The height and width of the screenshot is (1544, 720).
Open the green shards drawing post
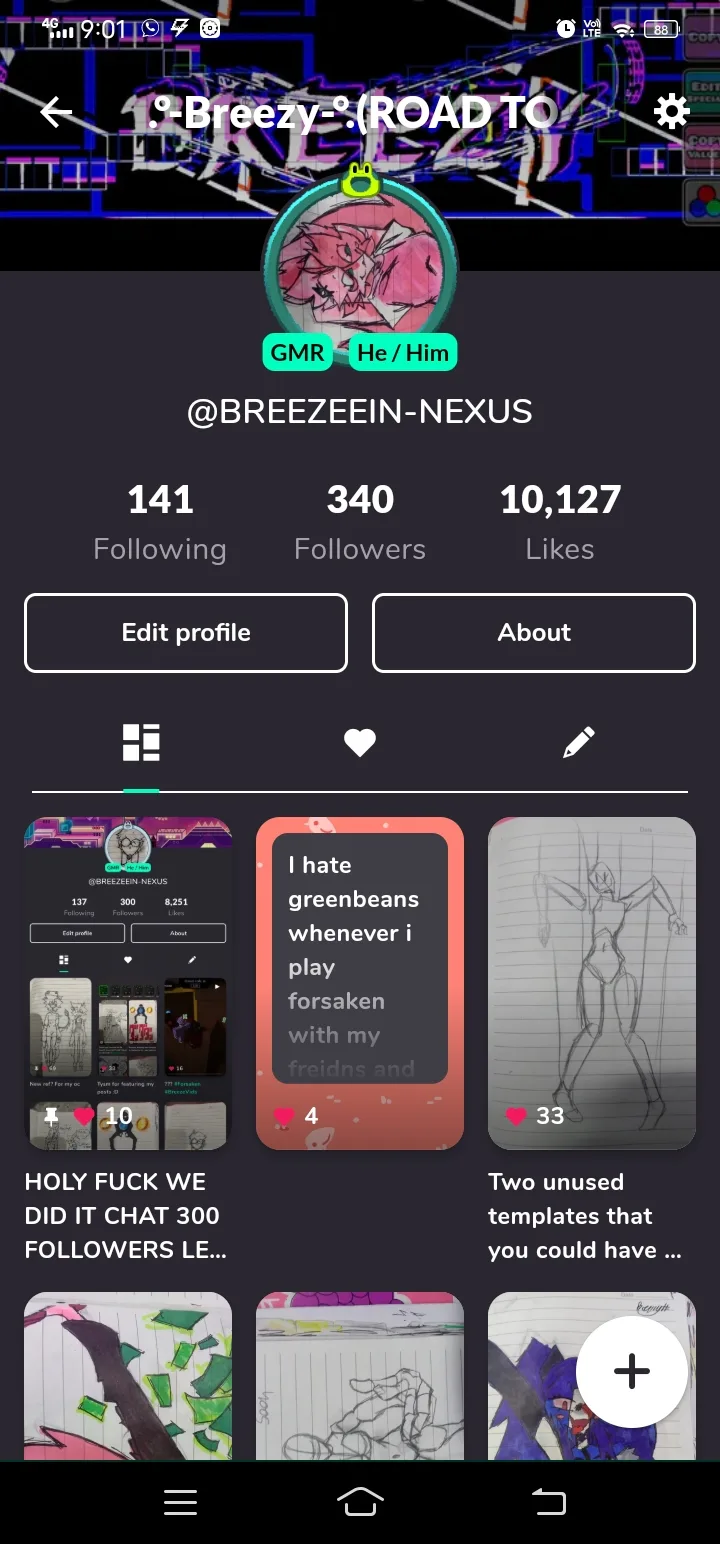(128, 1375)
